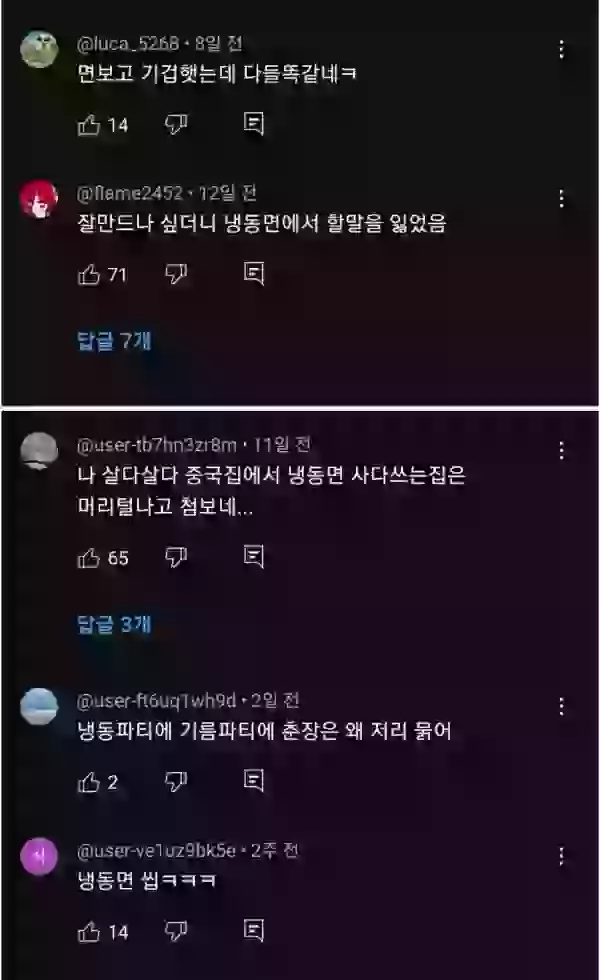Image resolution: width=600 pixels, height=980 pixels.
Task: Like the comment by @user-tb7hn3zr8m
Action: pos(89,558)
